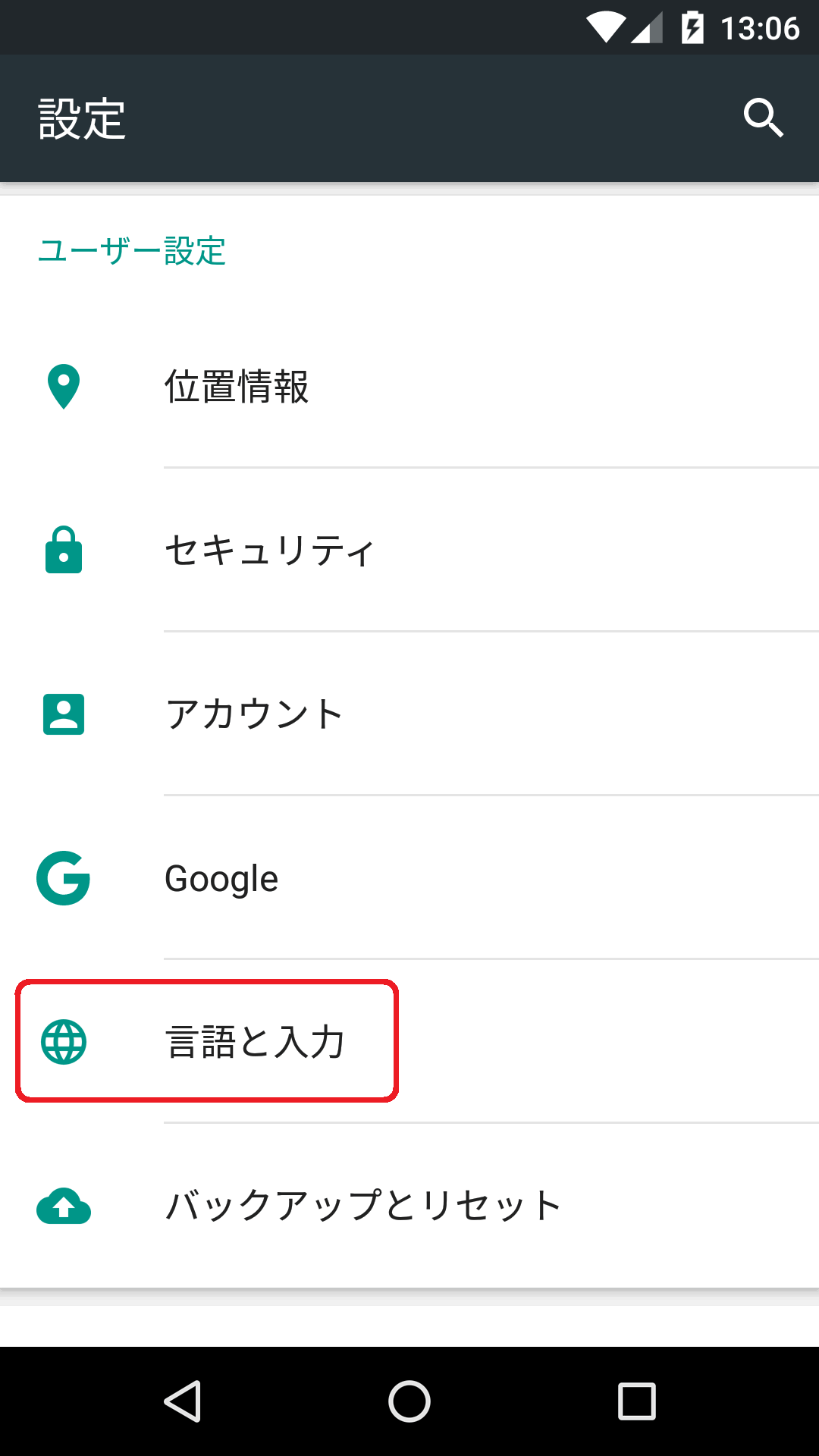This screenshot has width=819, height=1456.
Task: Open セキュリティ settings
Action: (x=409, y=550)
